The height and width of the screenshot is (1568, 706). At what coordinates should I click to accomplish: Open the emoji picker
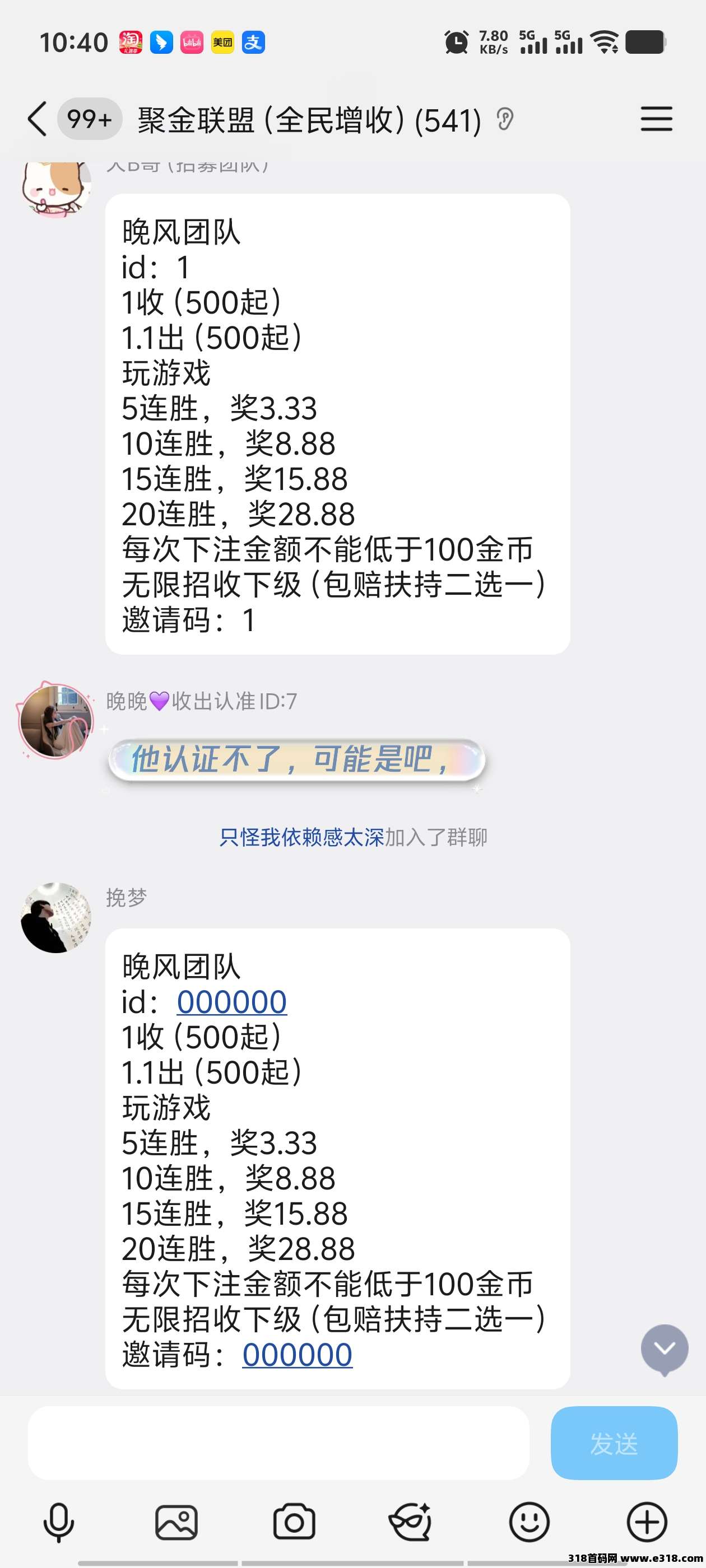[x=529, y=1522]
